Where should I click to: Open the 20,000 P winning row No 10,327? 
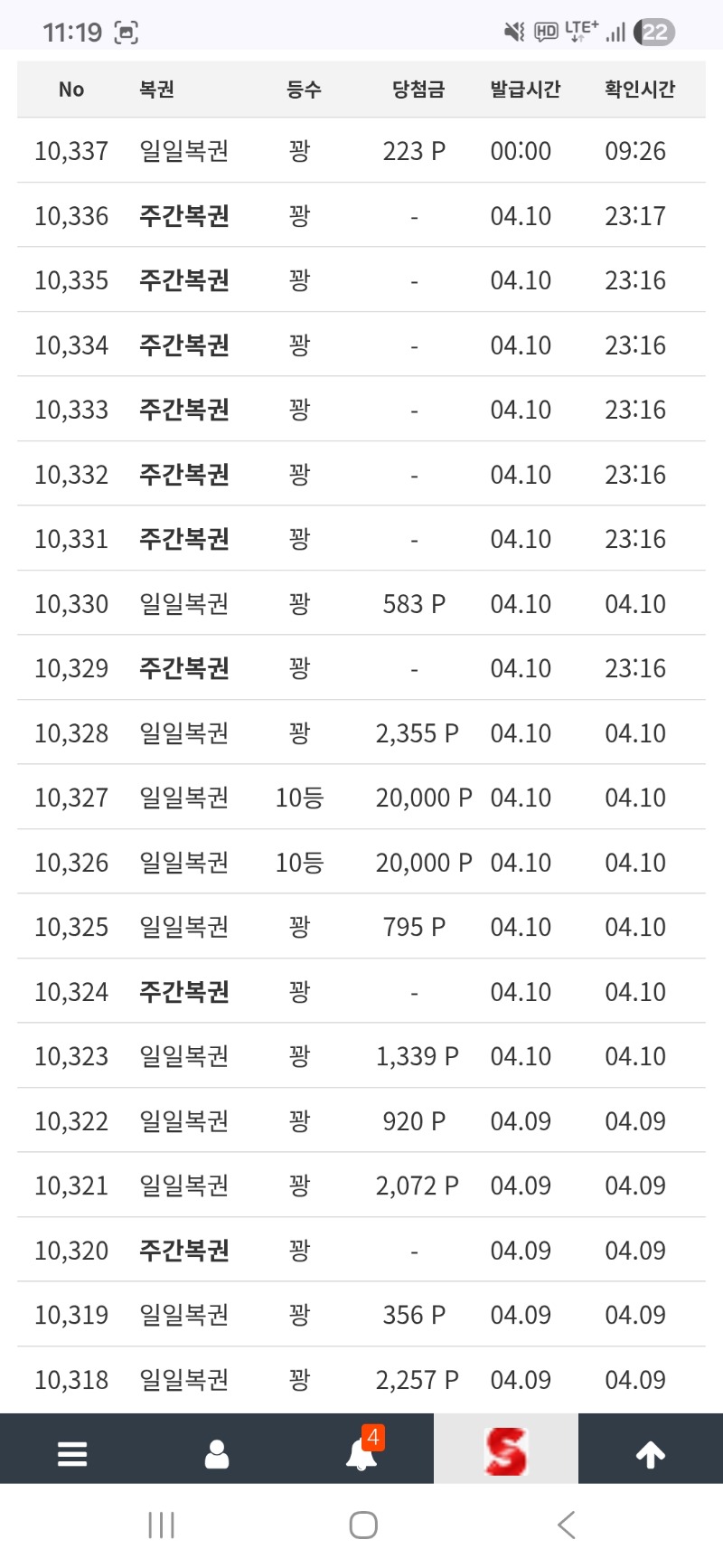coord(361,798)
